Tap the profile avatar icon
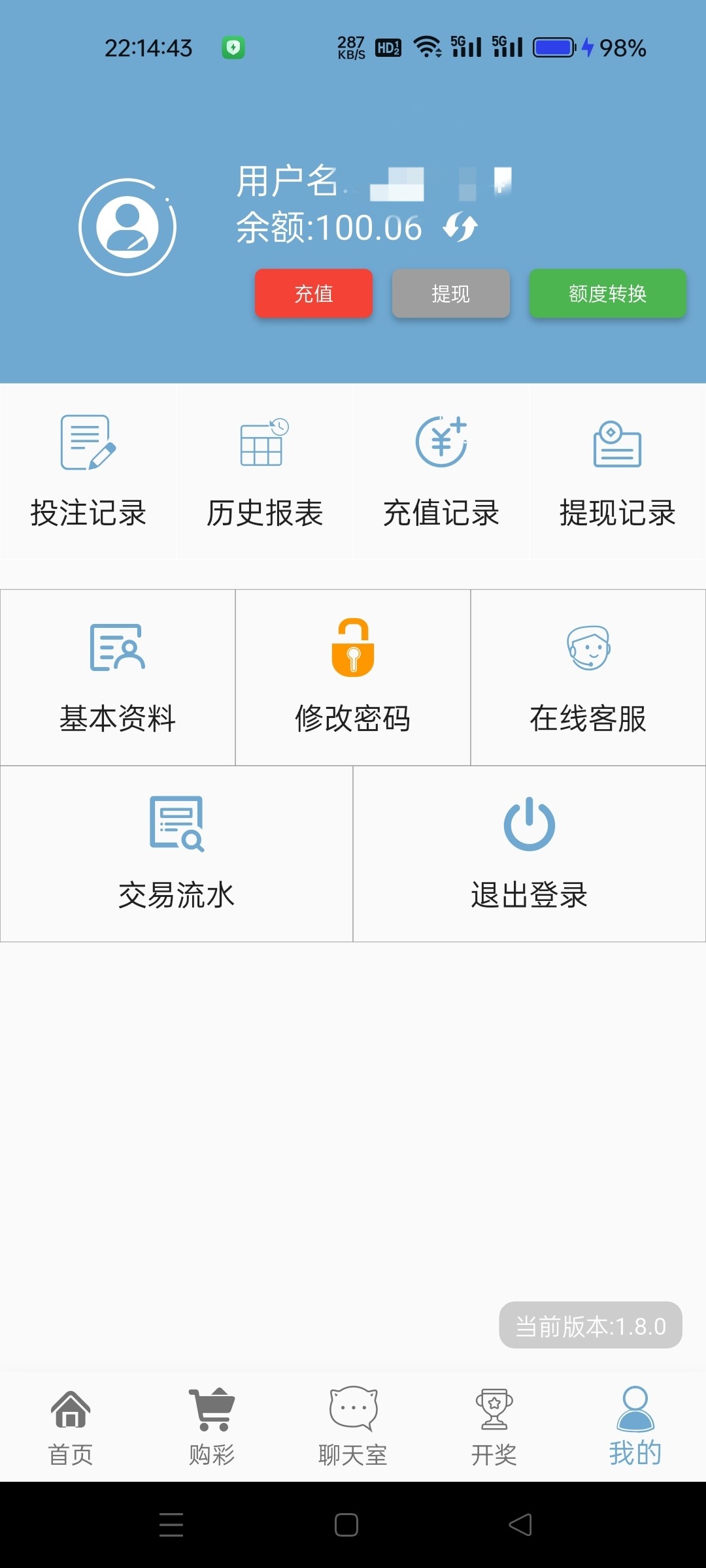The width and height of the screenshot is (706, 1568). [x=127, y=227]
